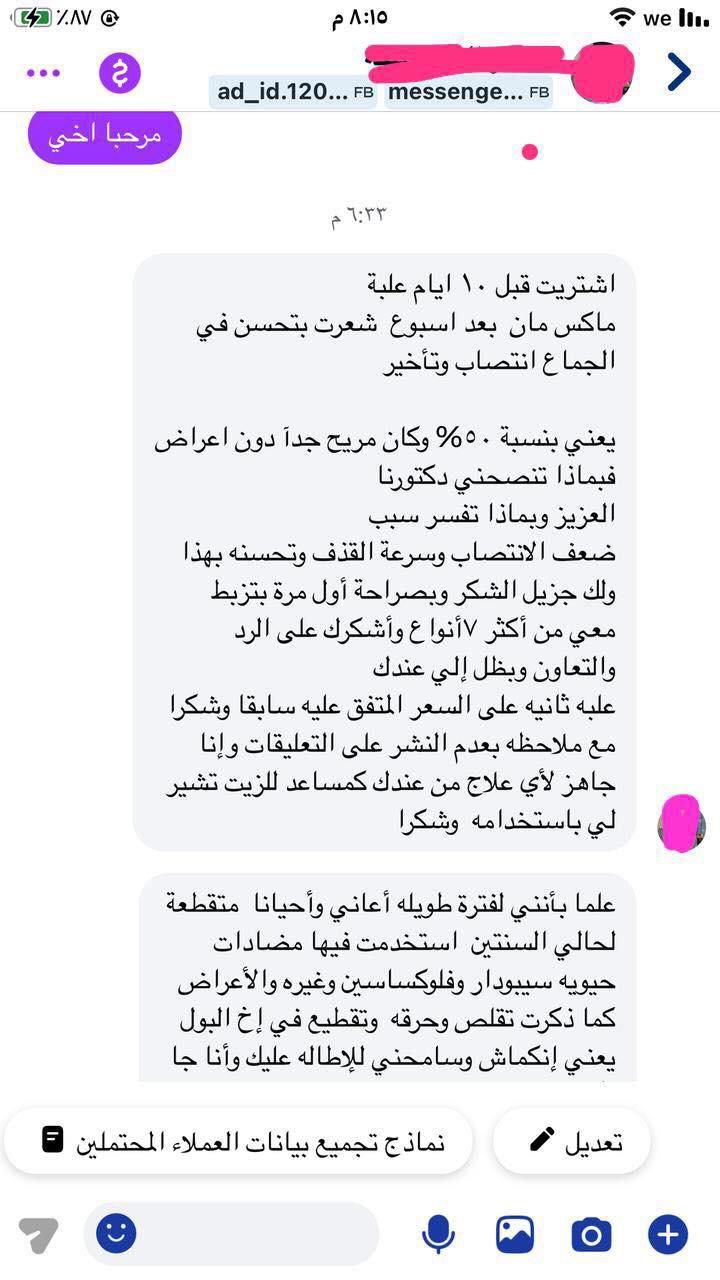Image resolution: width=720 pixels, height=1280 pixels.
Task: Pick a picture from the gallery
Action: tap(515, 1234)
